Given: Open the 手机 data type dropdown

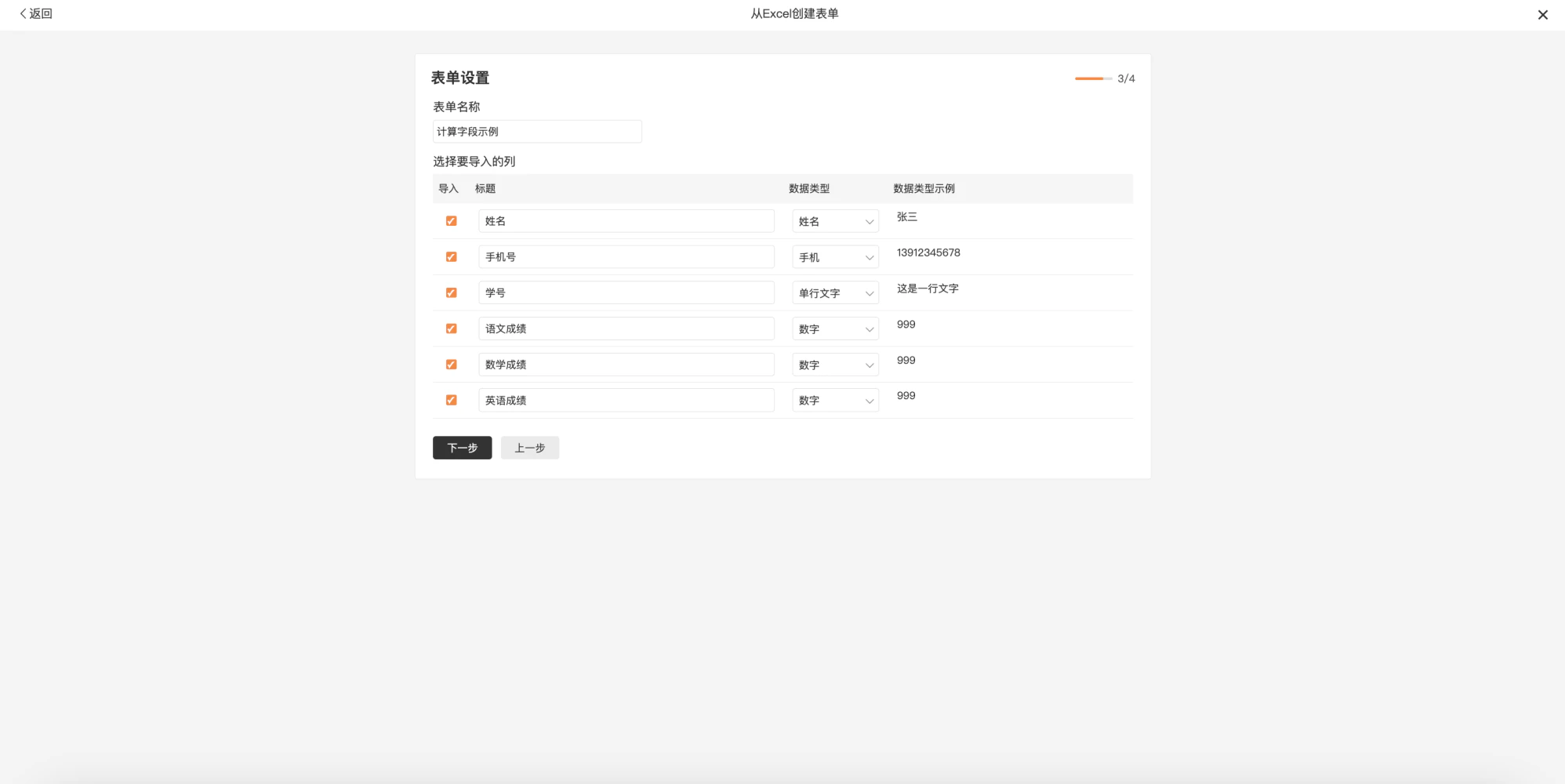Looking at the screenshot, I should click(835, 257).
